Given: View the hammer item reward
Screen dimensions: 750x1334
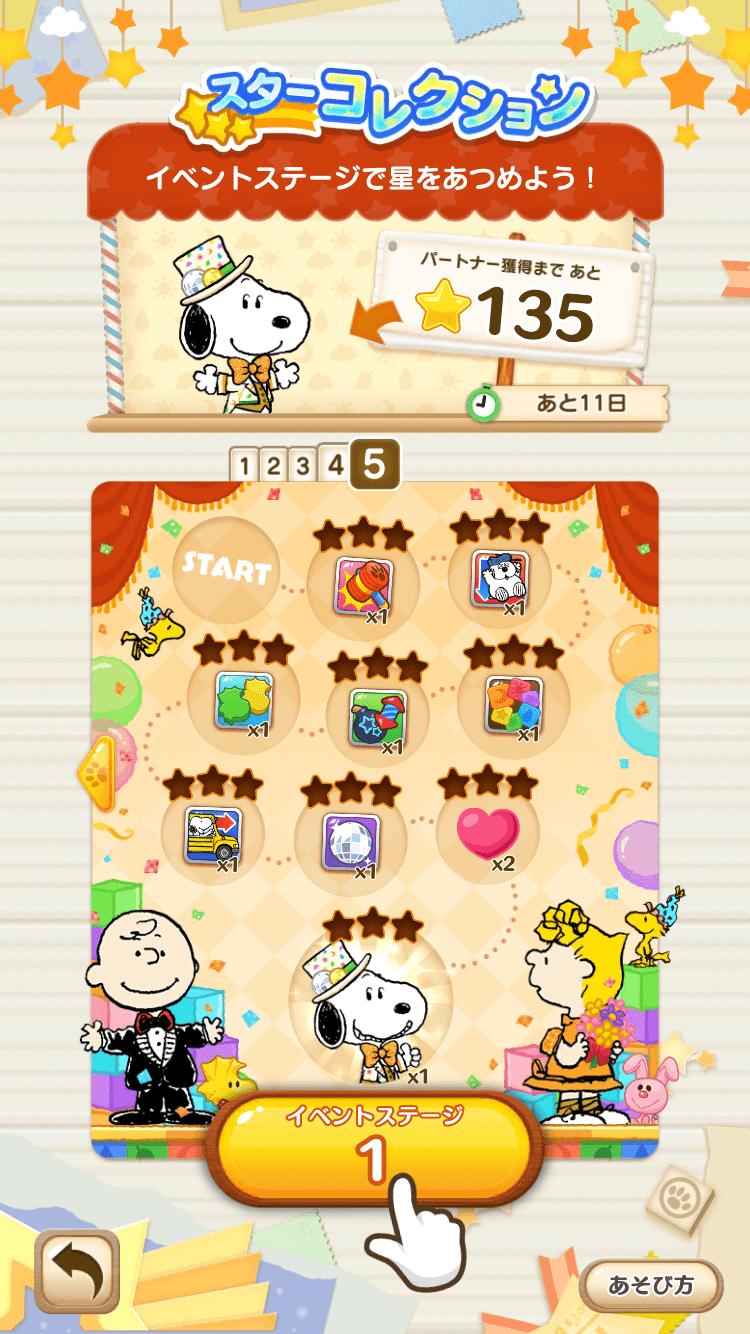Looking at the screenshot, I should coord(361,585).
